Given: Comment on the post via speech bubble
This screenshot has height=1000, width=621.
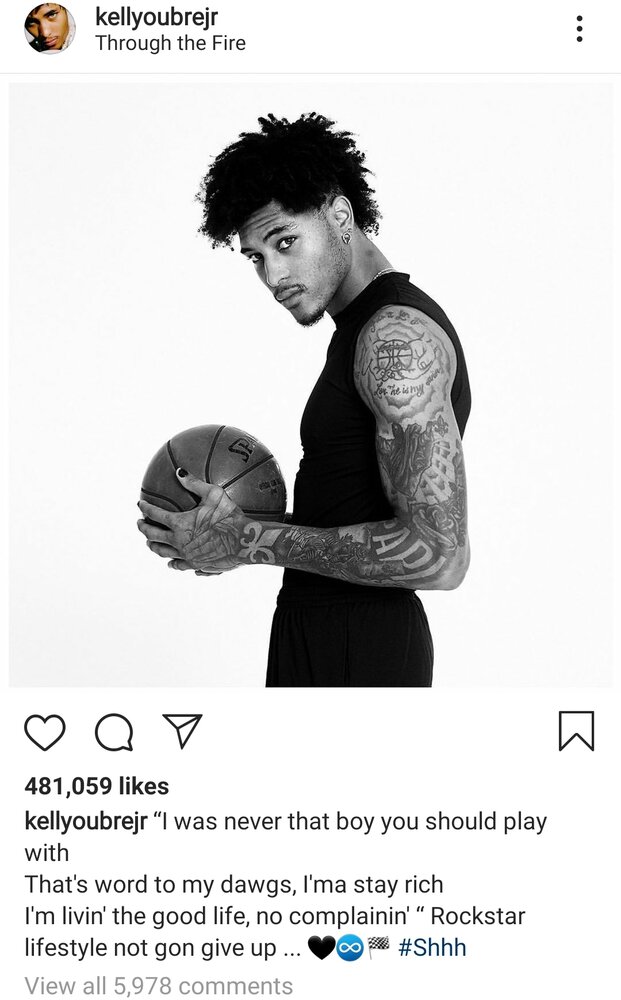Looking at the screenshot, I should [114, 731].
